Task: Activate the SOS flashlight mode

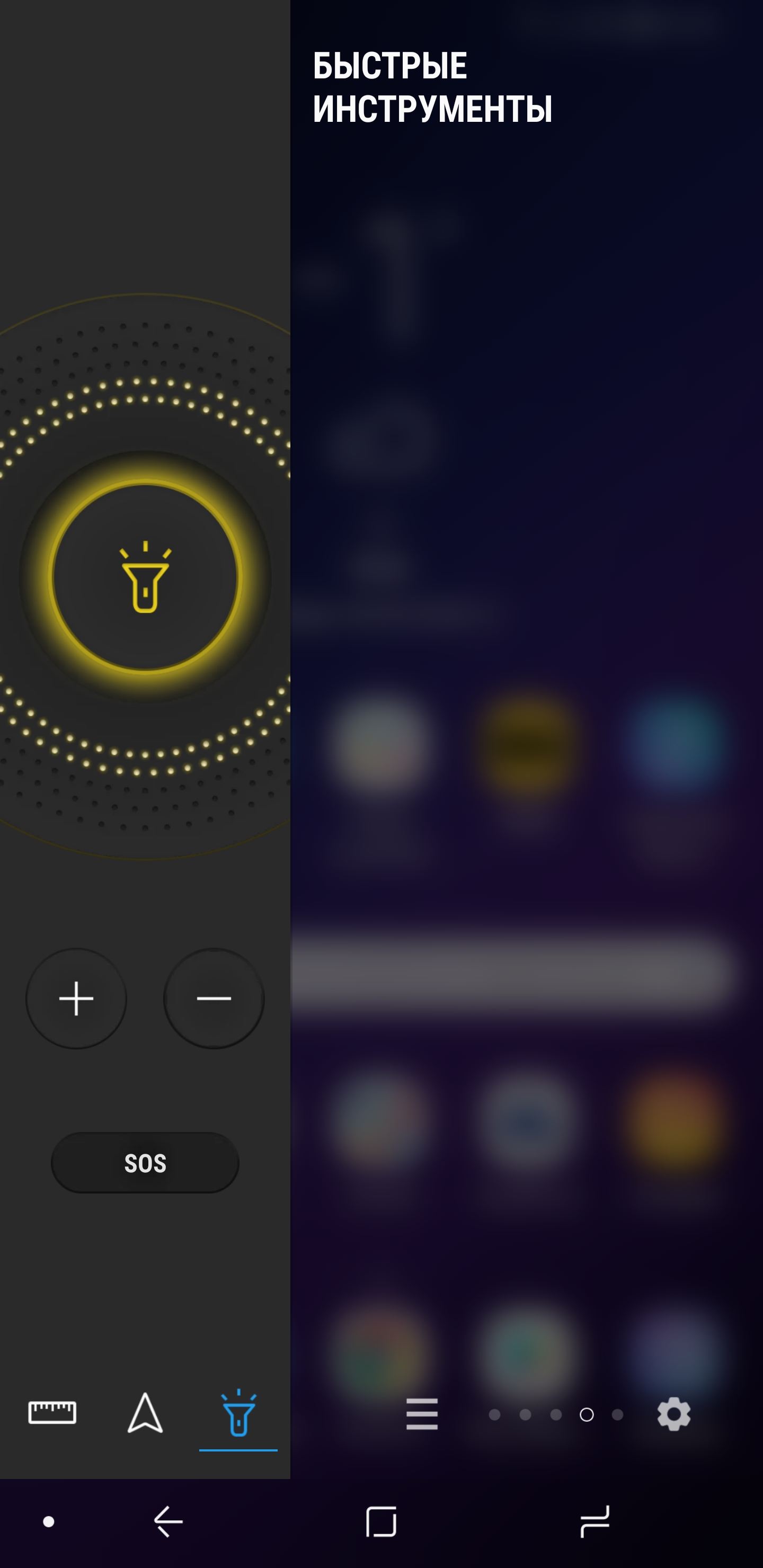Action: [x=145, y=1163]
